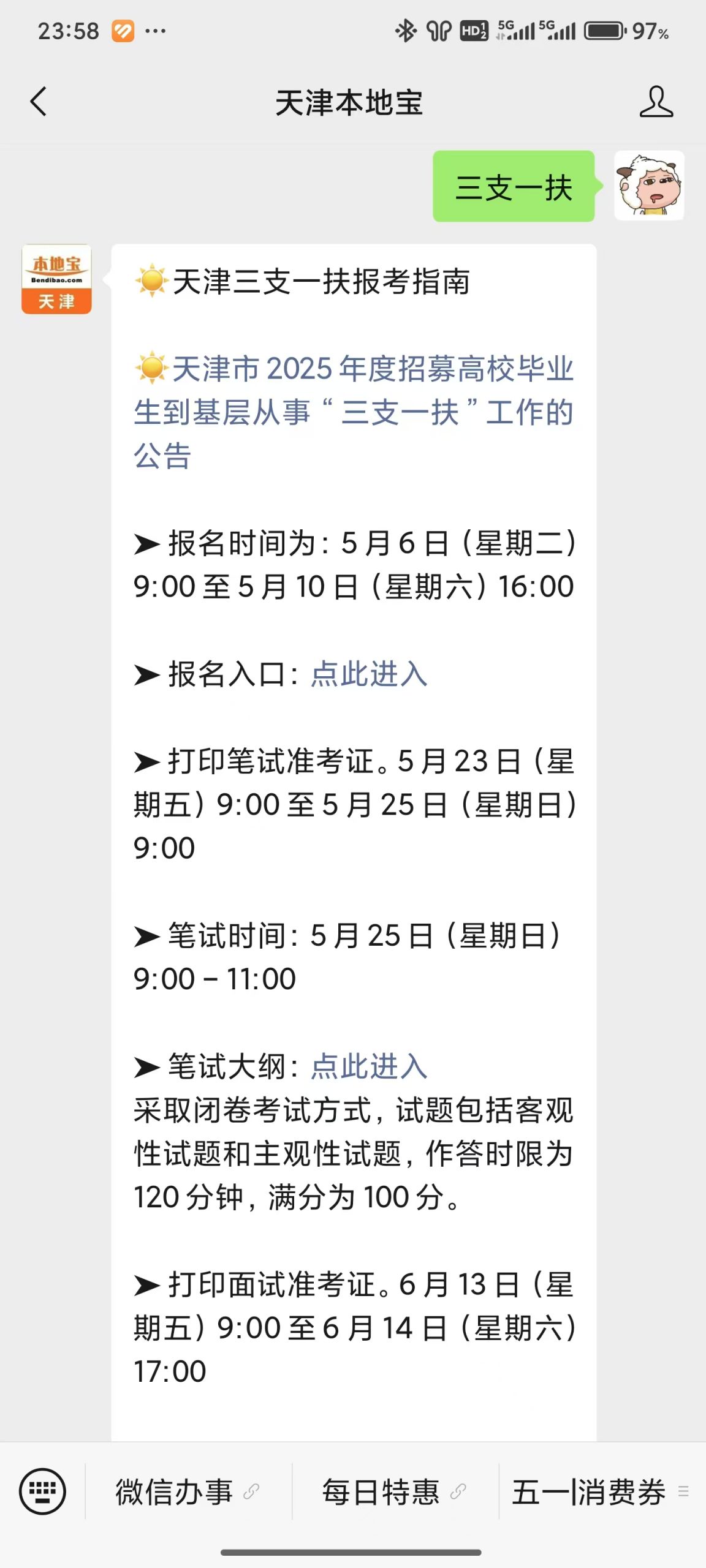Open the 天津本地宝 avatar
Image resolution: width=706 pixels, height=1568 pixels.
point(56,279)
